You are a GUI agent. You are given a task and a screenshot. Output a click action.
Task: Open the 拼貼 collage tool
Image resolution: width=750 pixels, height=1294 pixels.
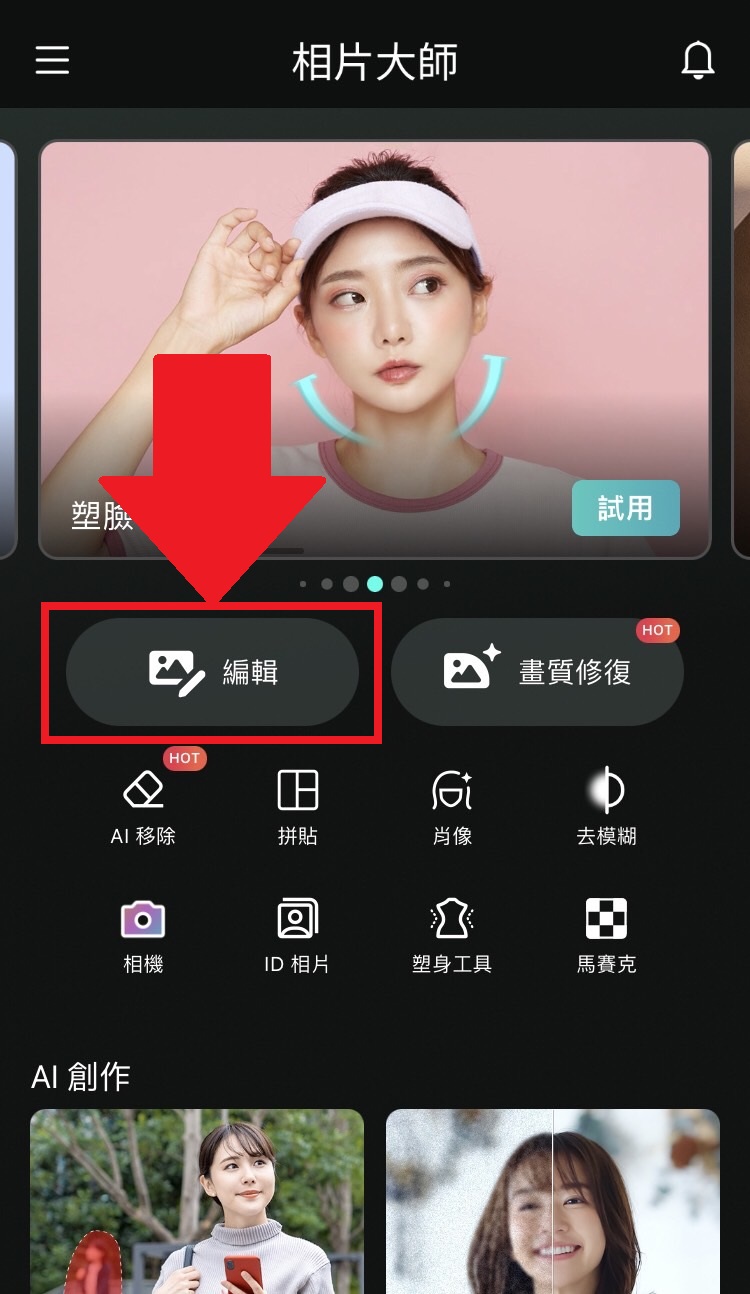[x=297, y=807]
